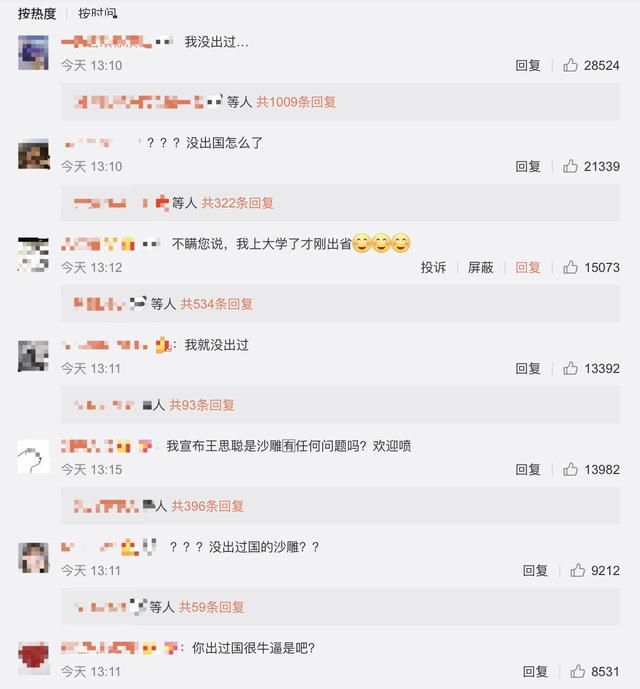The height and width of the screenshot is (689, 640).
Task: Expand 共322条回复 replies
Action: 237,203
